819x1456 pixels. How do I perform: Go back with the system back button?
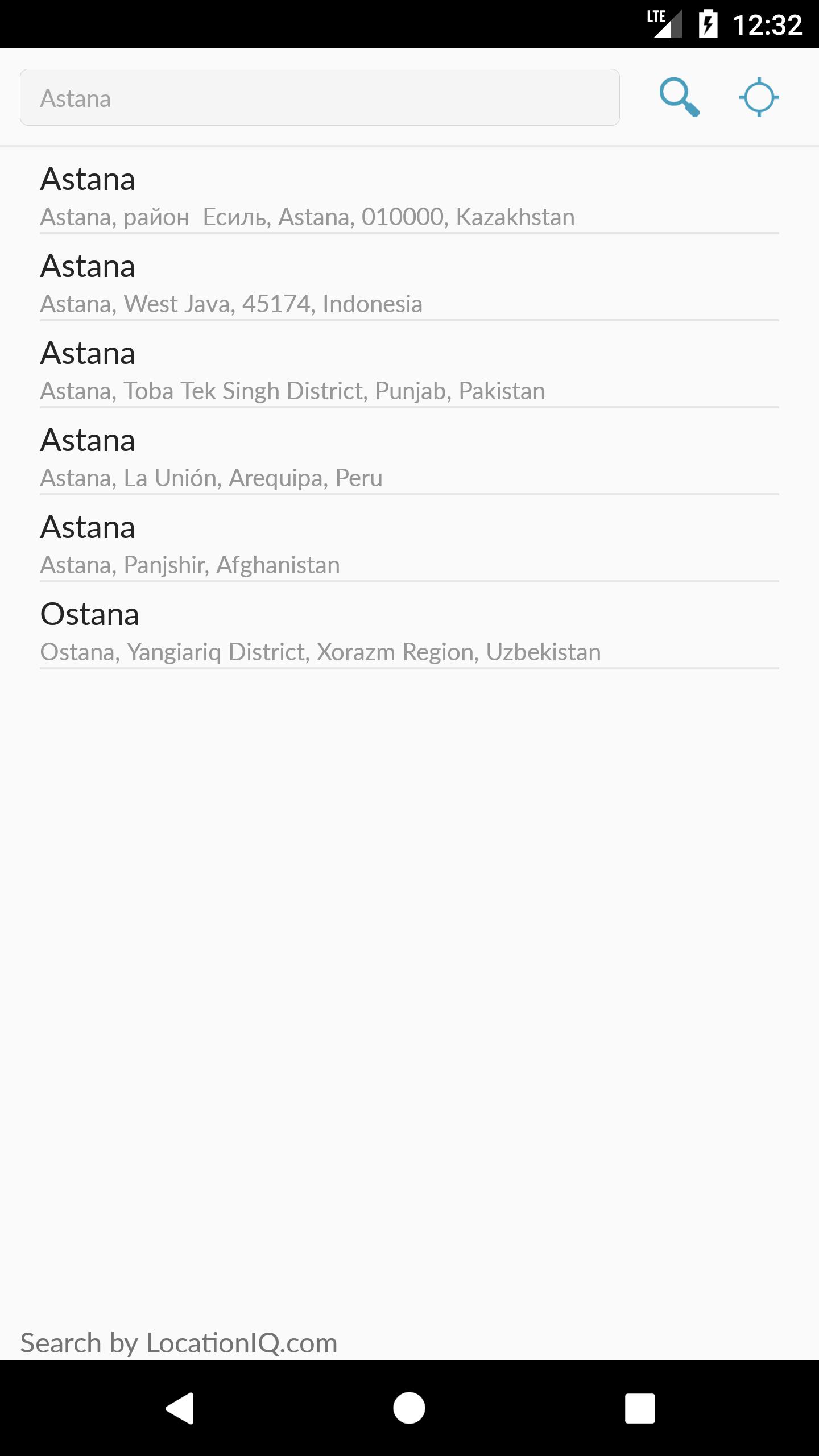180,1408
